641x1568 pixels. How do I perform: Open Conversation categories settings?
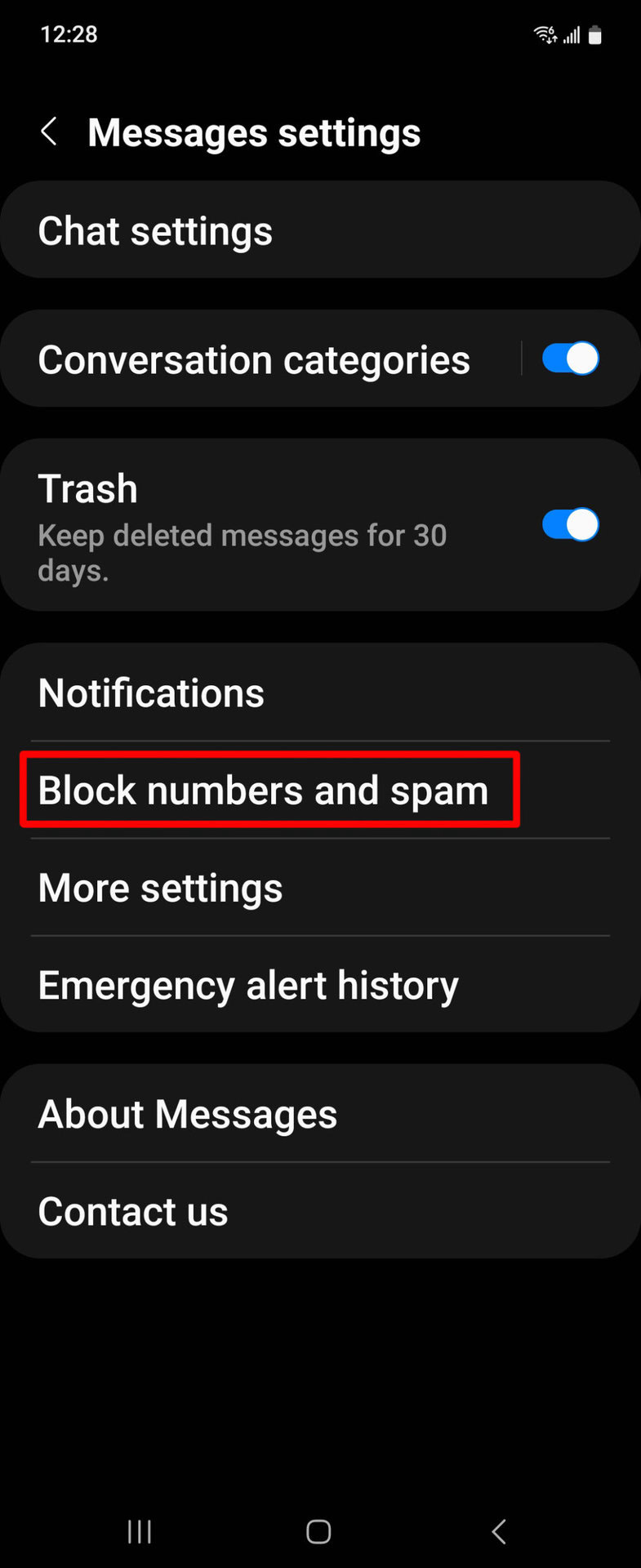(253, 360)
